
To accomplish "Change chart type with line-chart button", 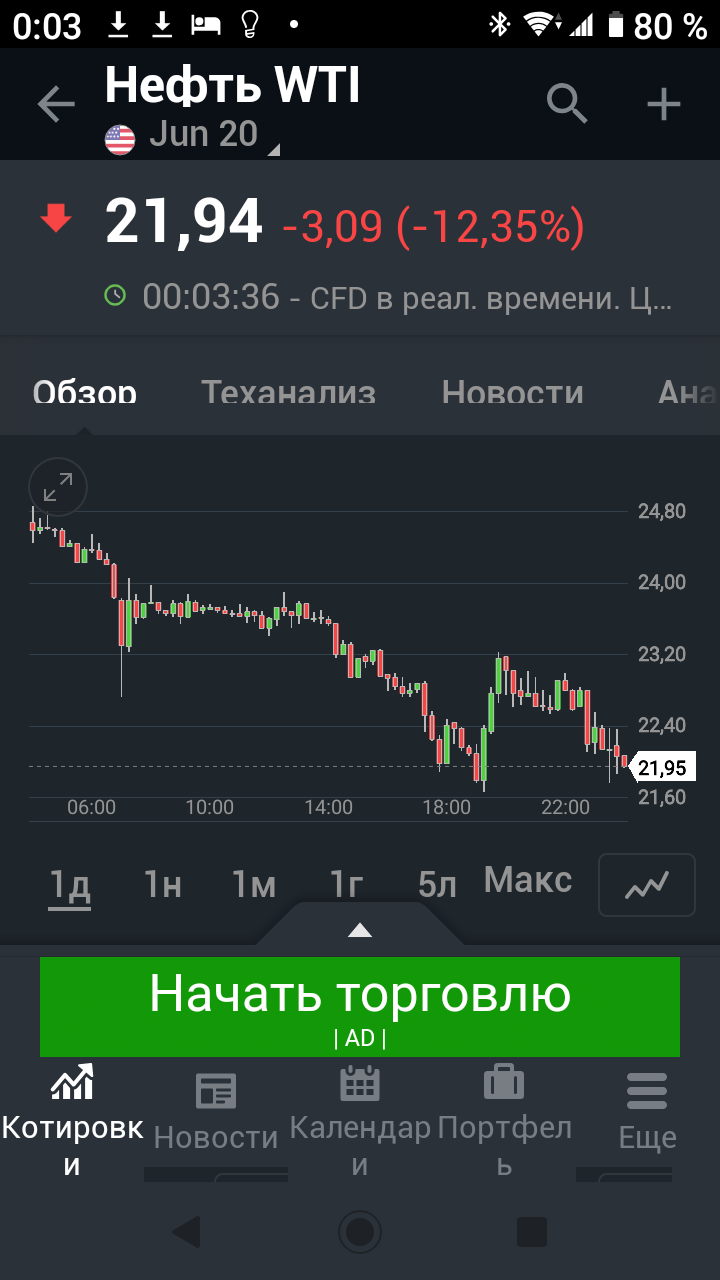I will (646, 885).
